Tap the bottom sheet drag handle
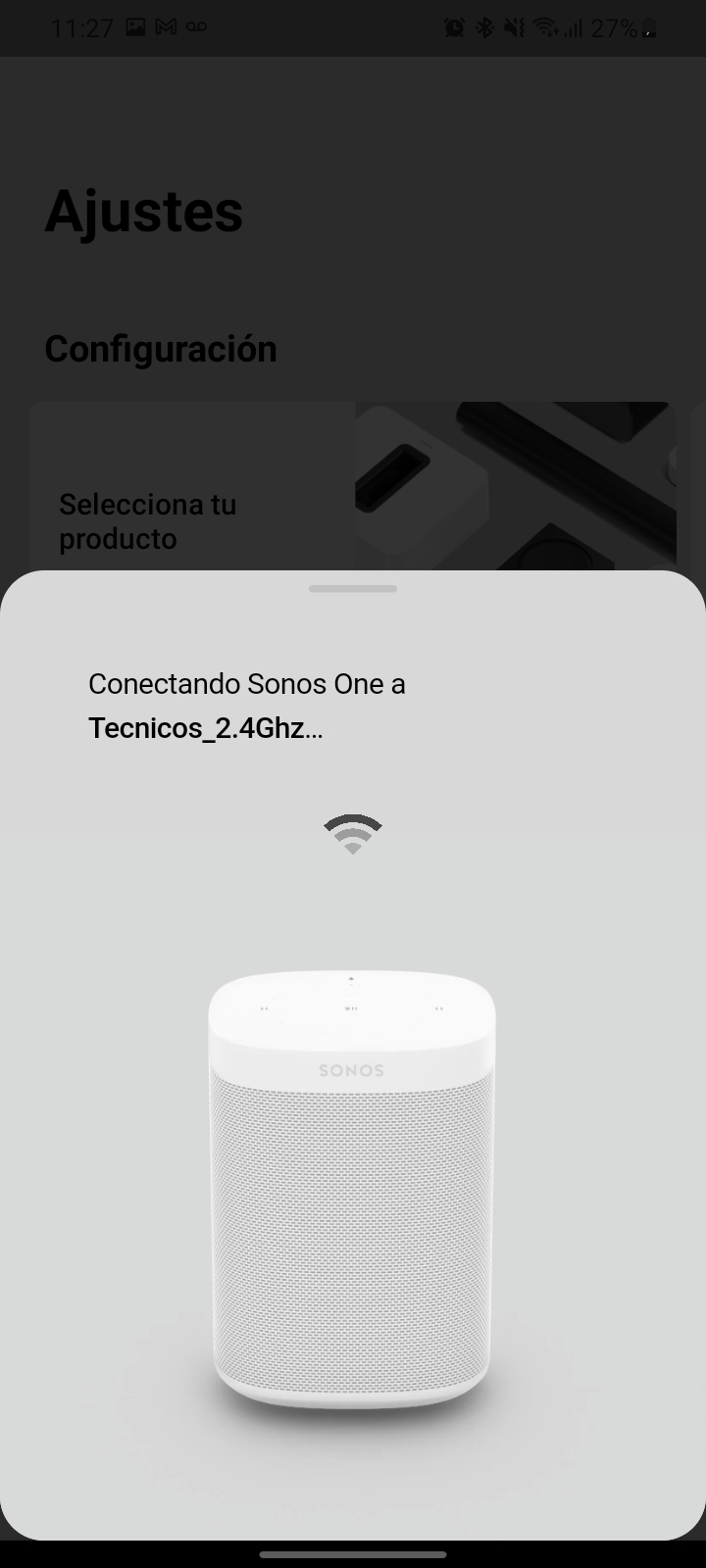This screenshot has width=706, height=1568. coord(353,589)
